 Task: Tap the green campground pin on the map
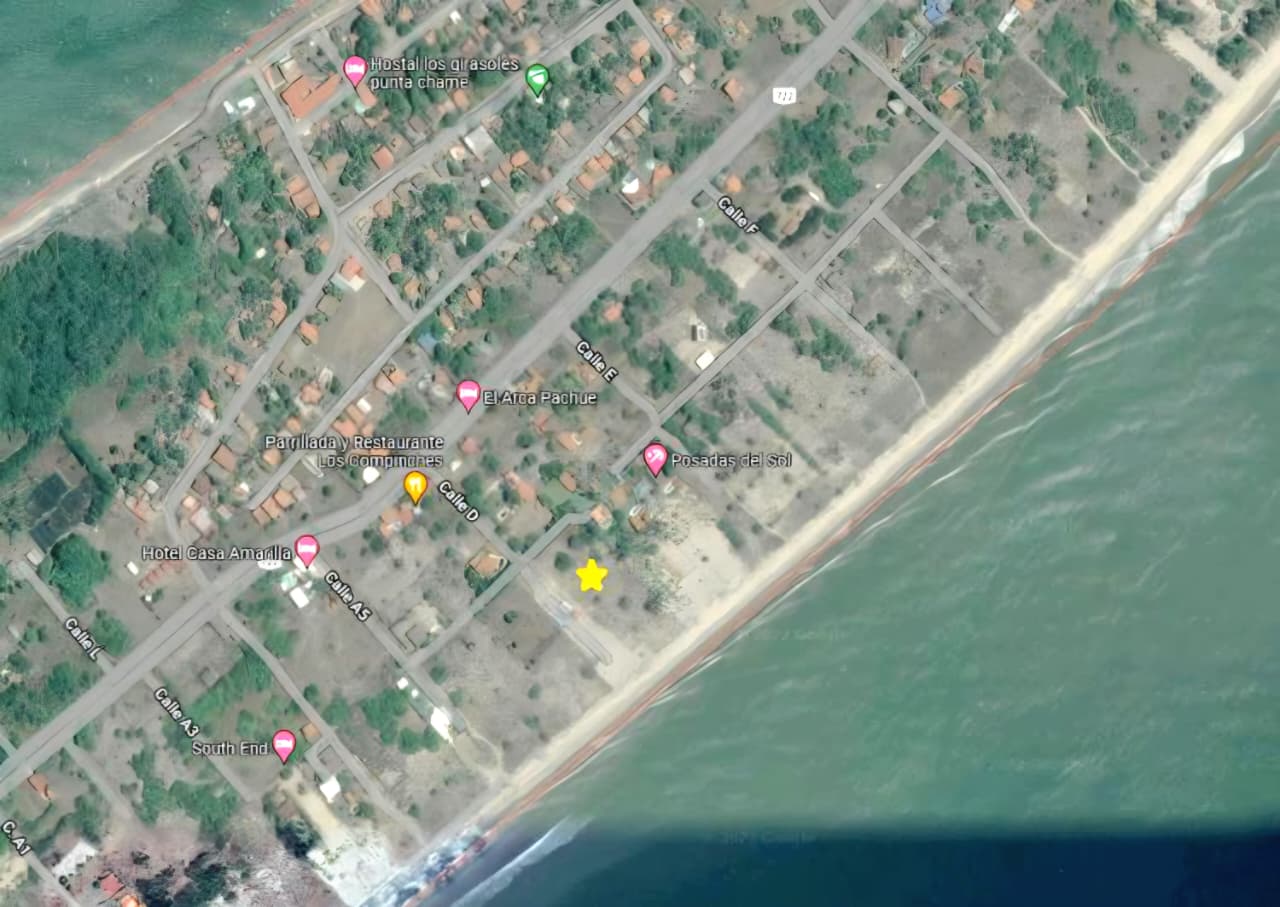point(537,78)
